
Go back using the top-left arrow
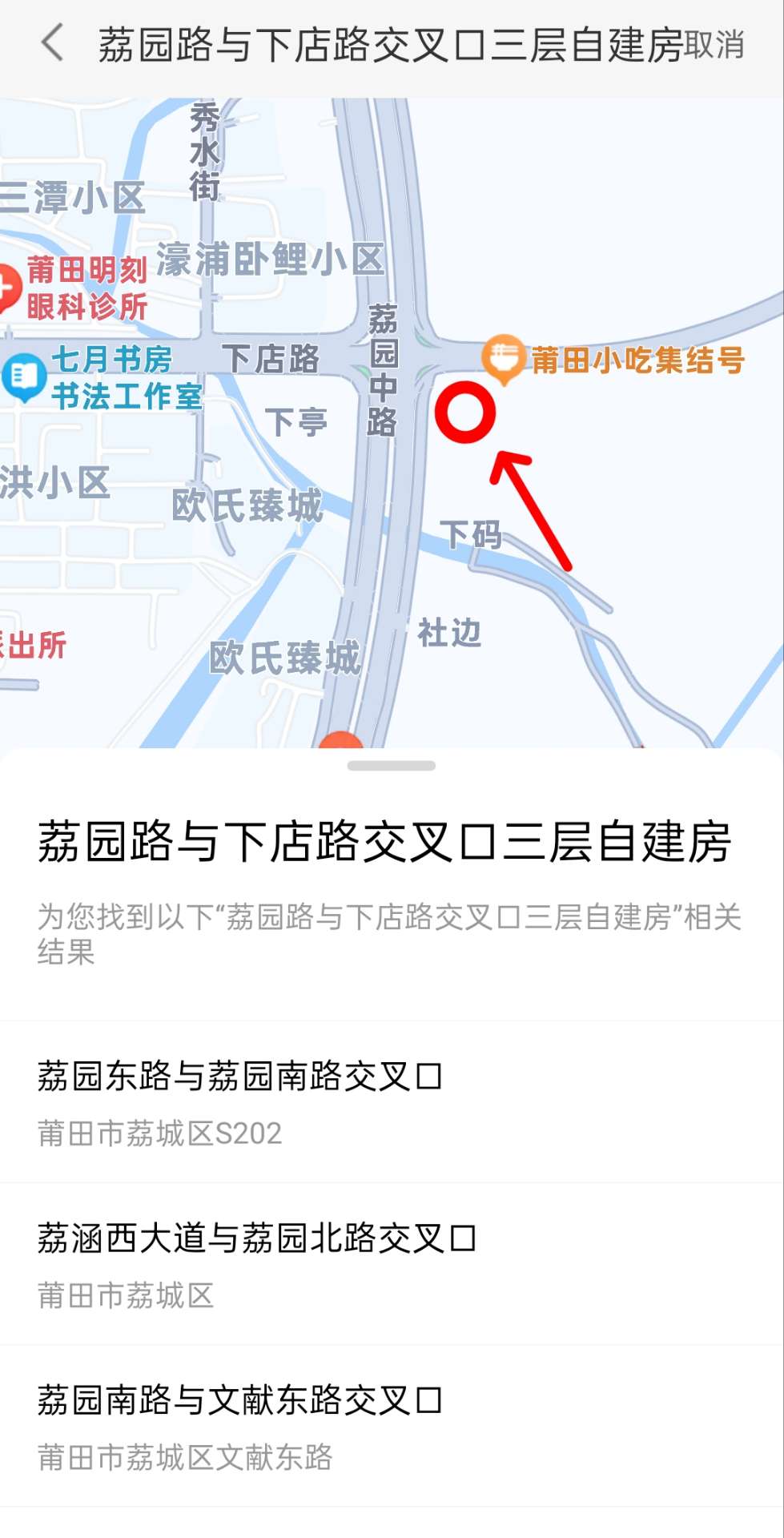click(x=53, y=43)
